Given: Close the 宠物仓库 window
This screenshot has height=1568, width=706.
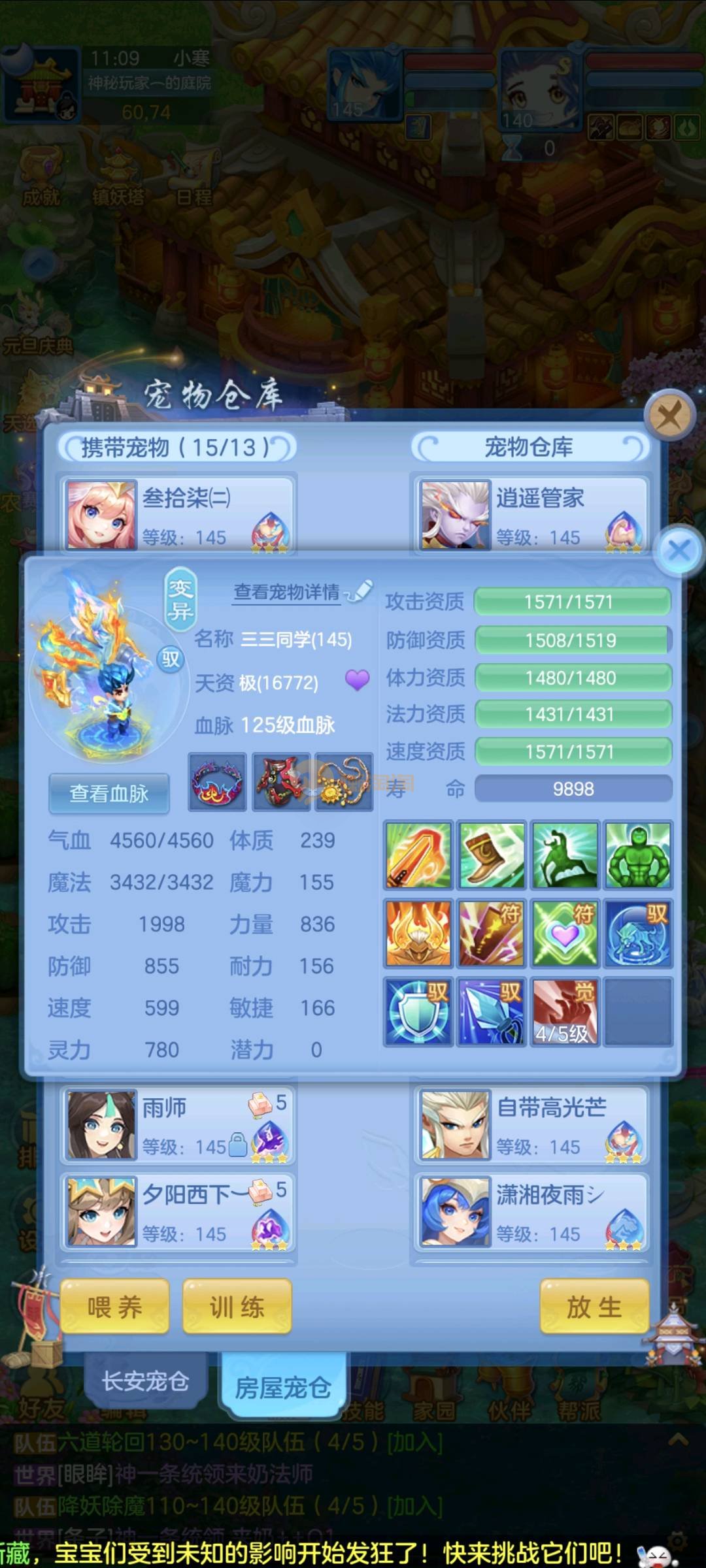Looking at the screenshot, I should (669, 416).
